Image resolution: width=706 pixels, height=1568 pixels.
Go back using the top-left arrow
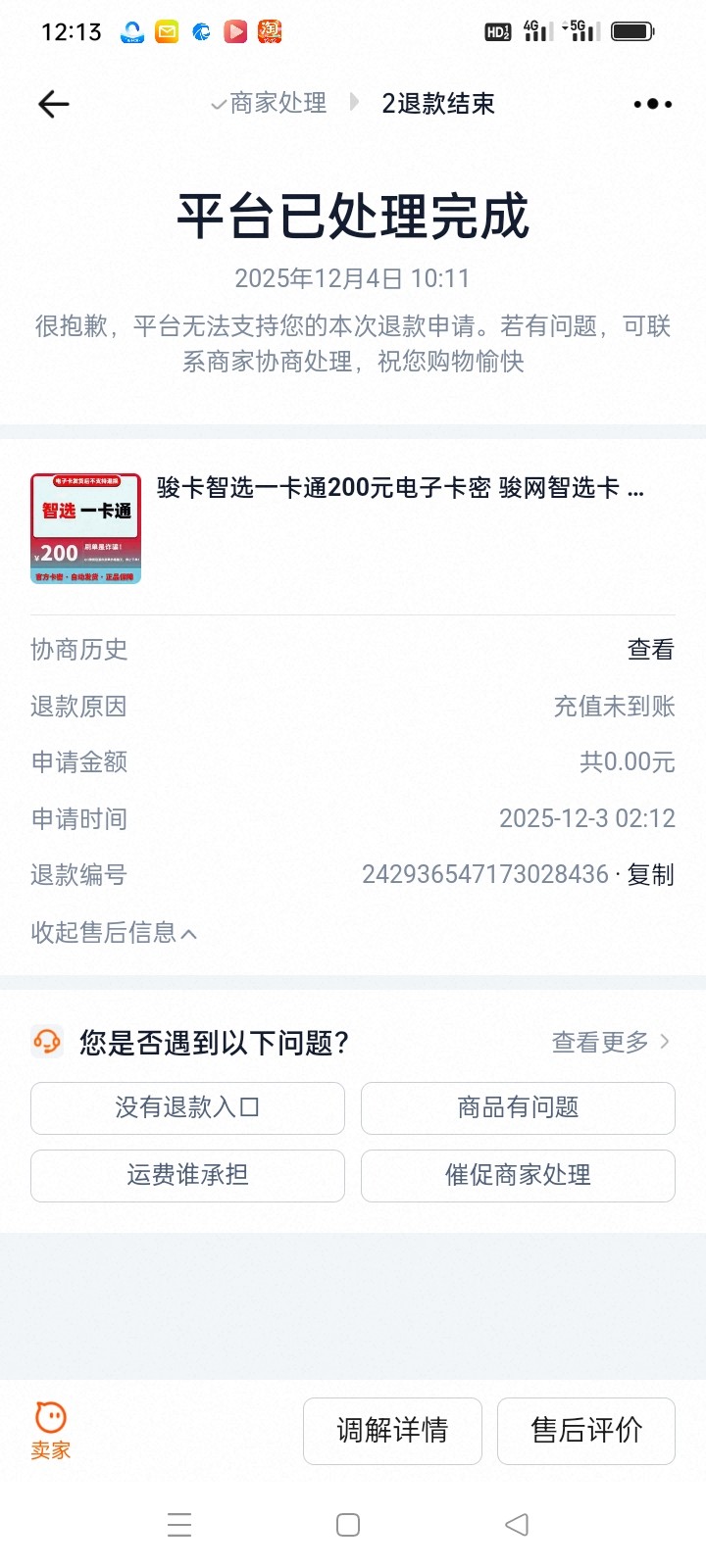tap(54, 104)
